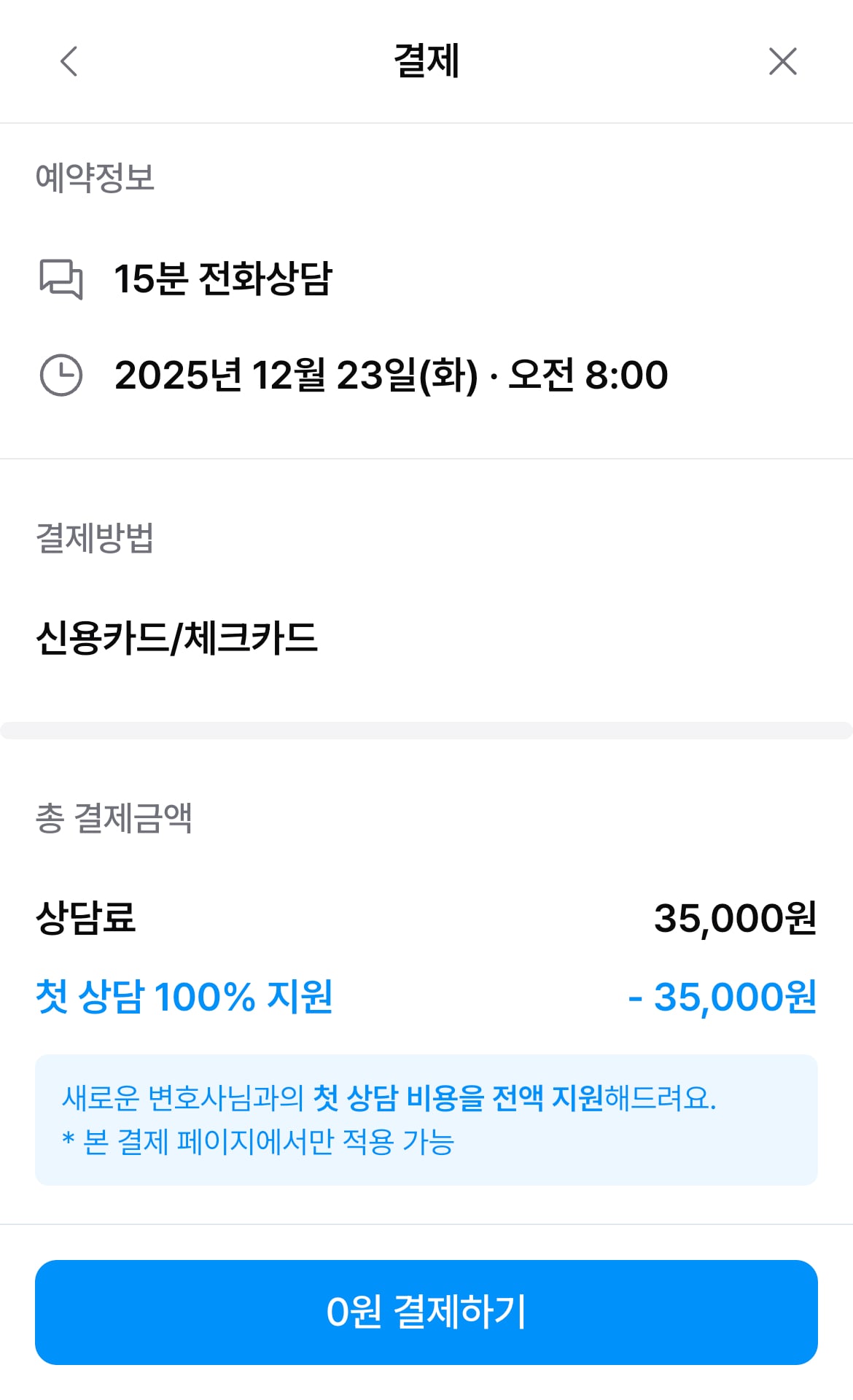The height and width of the screenshot is (1400, 853).
Task: Click the 오전 8:00 appointment time
Action: coord(591,374)
